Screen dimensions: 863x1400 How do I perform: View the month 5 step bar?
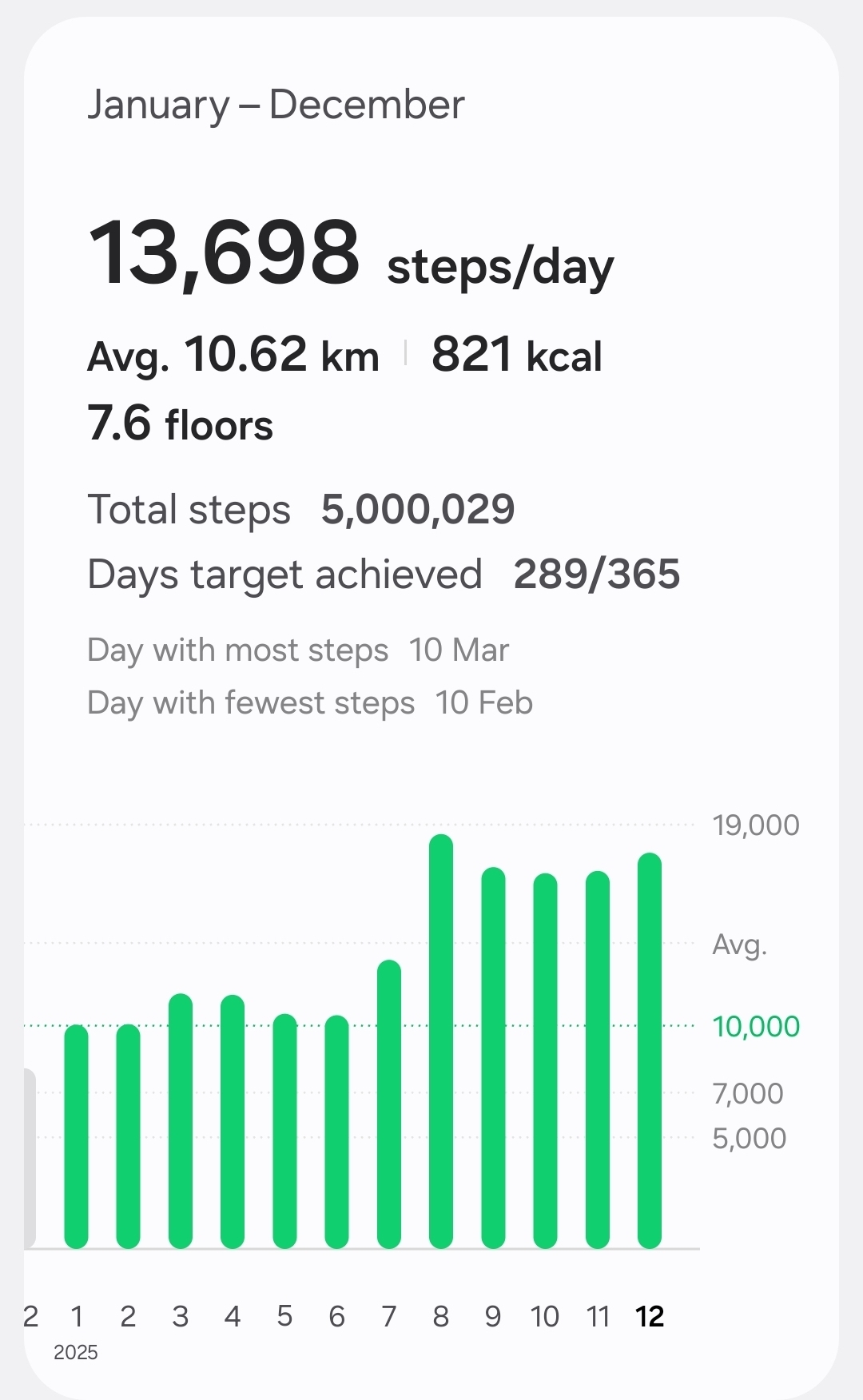pos(284,1131)
